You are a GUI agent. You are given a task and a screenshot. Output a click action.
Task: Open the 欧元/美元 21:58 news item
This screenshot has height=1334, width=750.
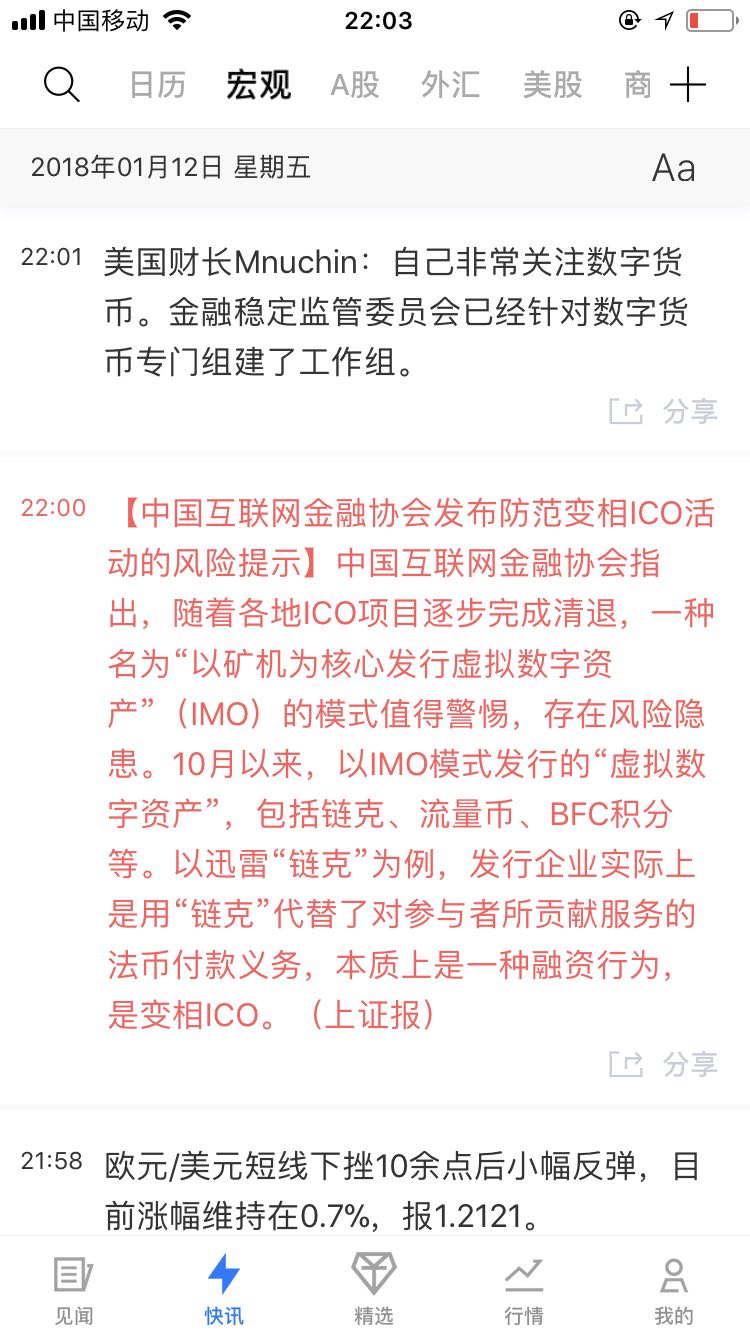(x=402, y=1190)
